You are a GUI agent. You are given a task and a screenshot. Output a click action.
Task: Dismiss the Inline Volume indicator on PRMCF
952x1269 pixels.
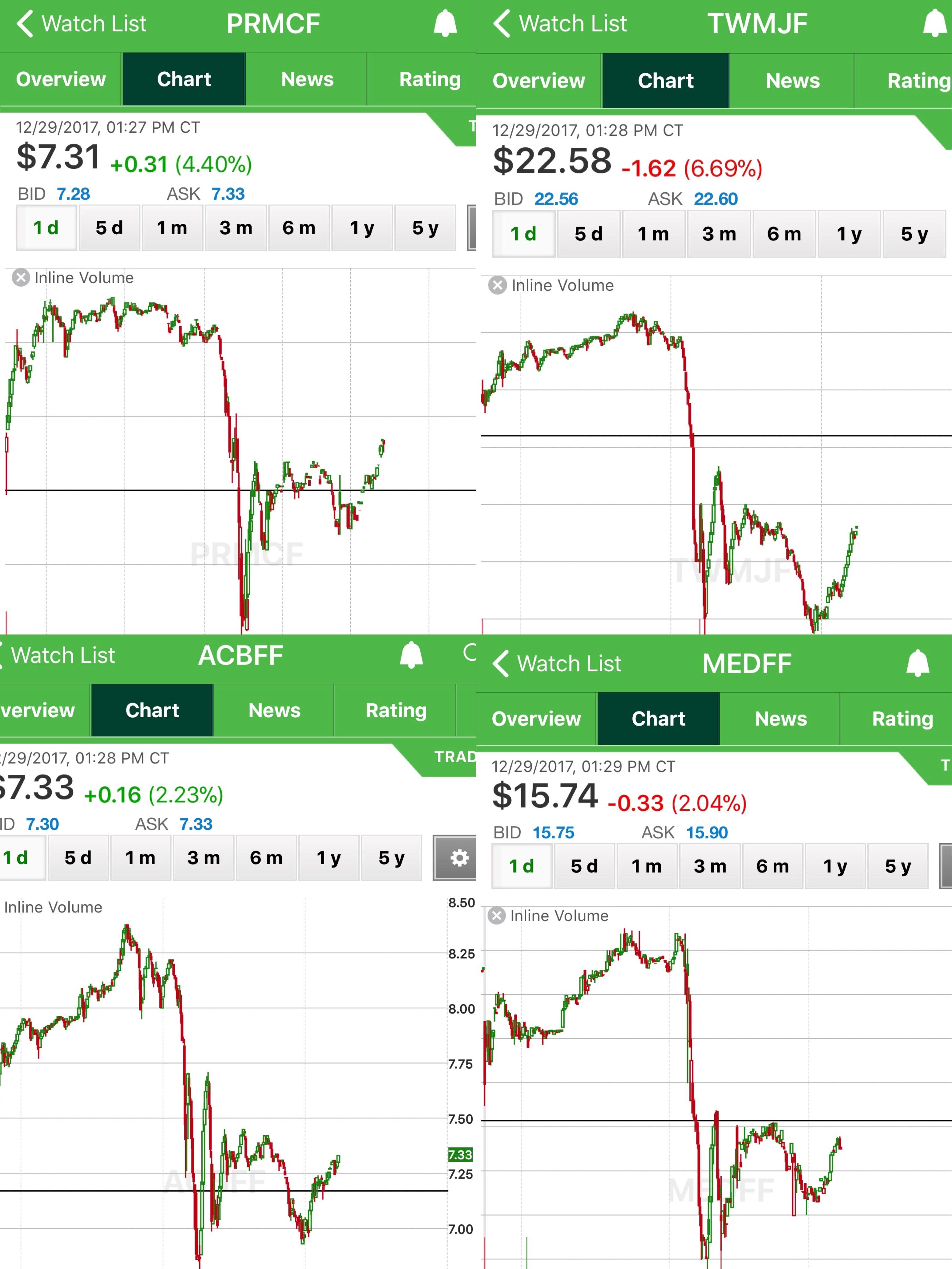21,277
